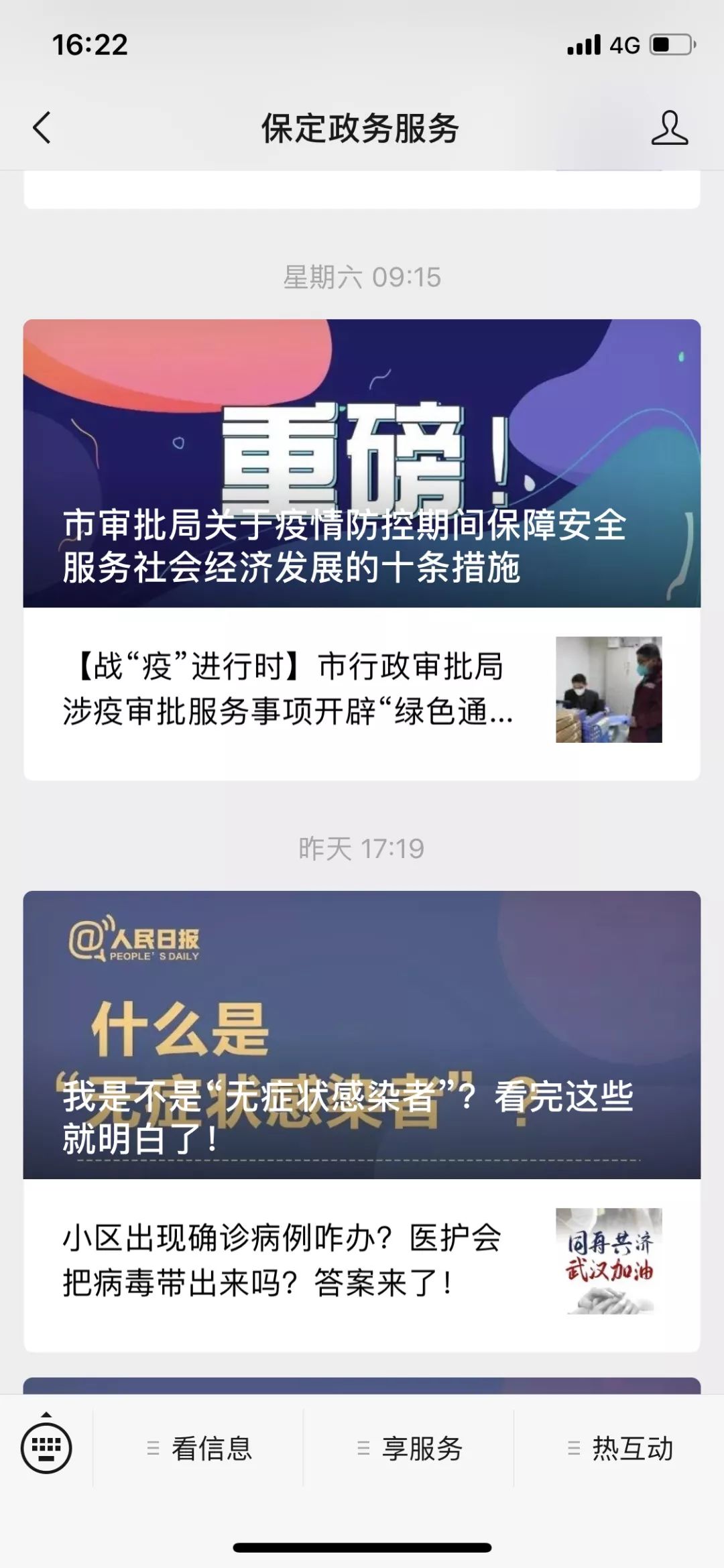Image resolution: width=724 pixels, height=1568 pixels.
Task: Open the 无症状感染者 article from 人民日报
Action: [362, 1035]
